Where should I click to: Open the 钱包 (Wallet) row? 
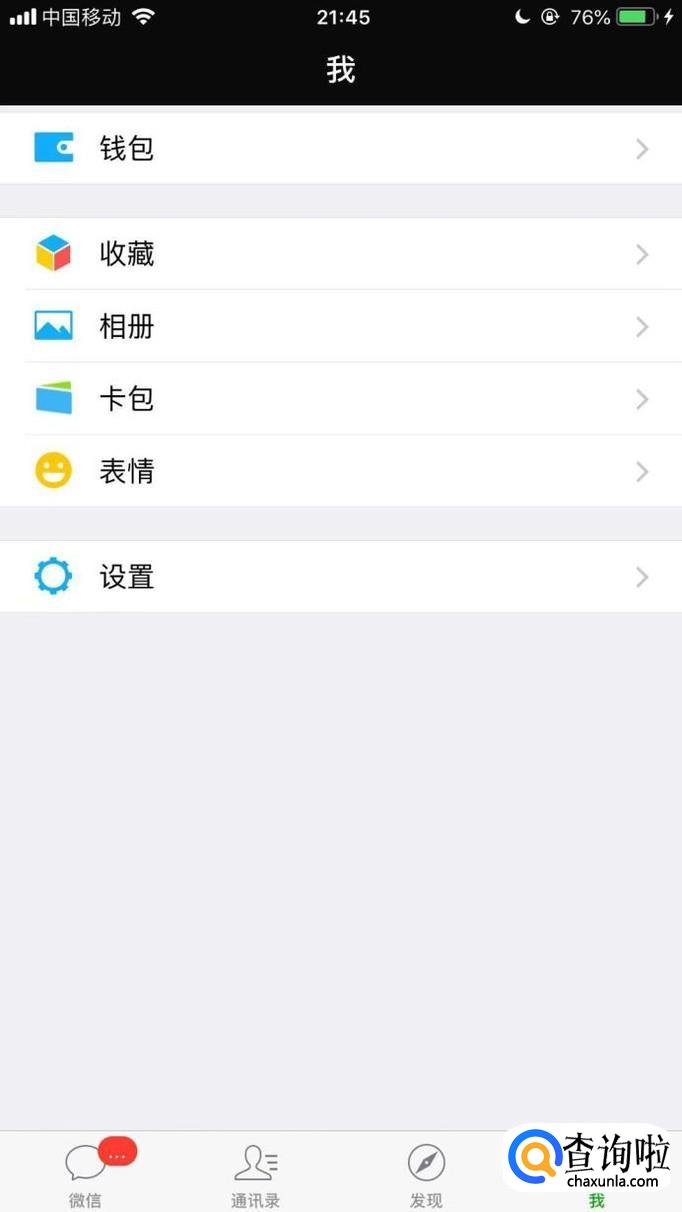(x=340, y=149)
